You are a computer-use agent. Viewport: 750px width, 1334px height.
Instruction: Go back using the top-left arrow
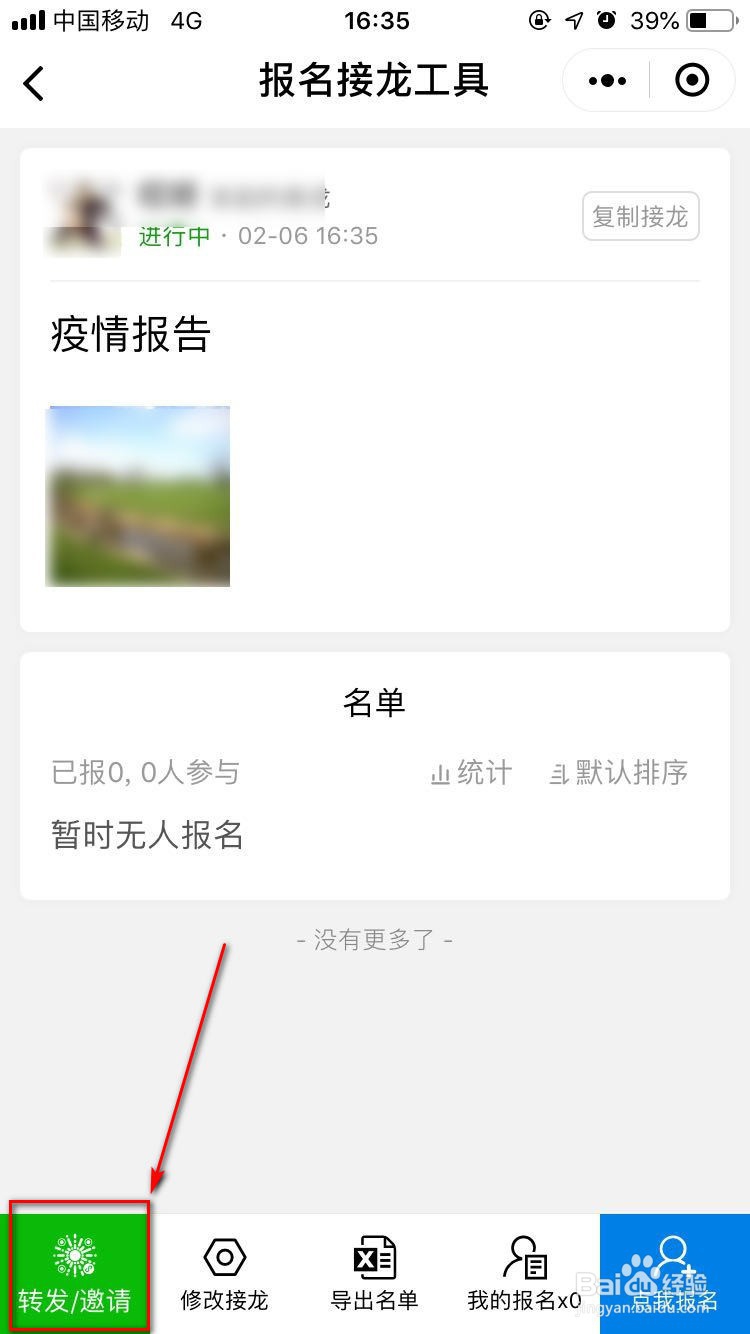click(34, 82)
